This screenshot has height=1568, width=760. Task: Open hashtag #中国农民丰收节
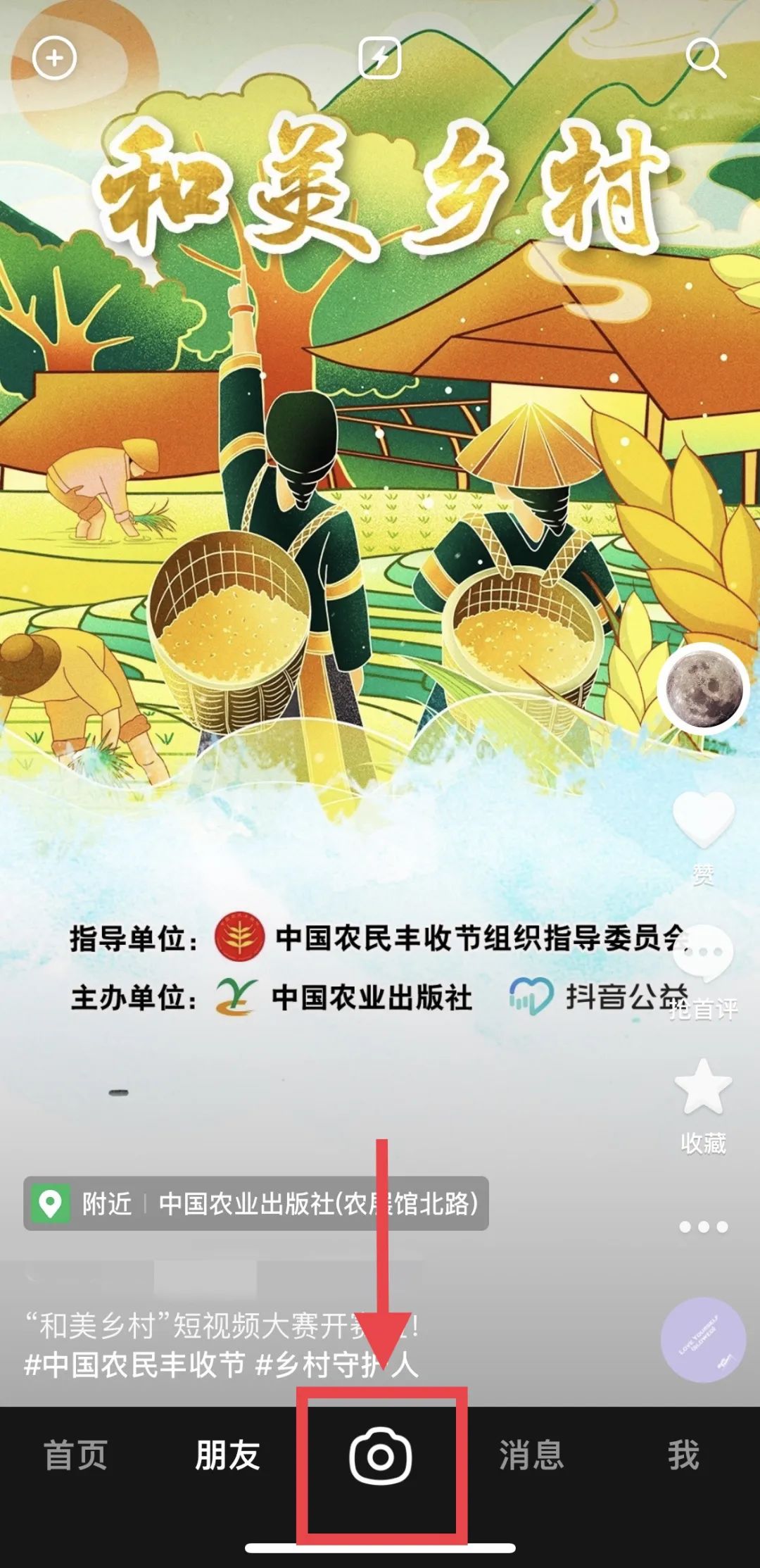click(x=135, y=1364)
